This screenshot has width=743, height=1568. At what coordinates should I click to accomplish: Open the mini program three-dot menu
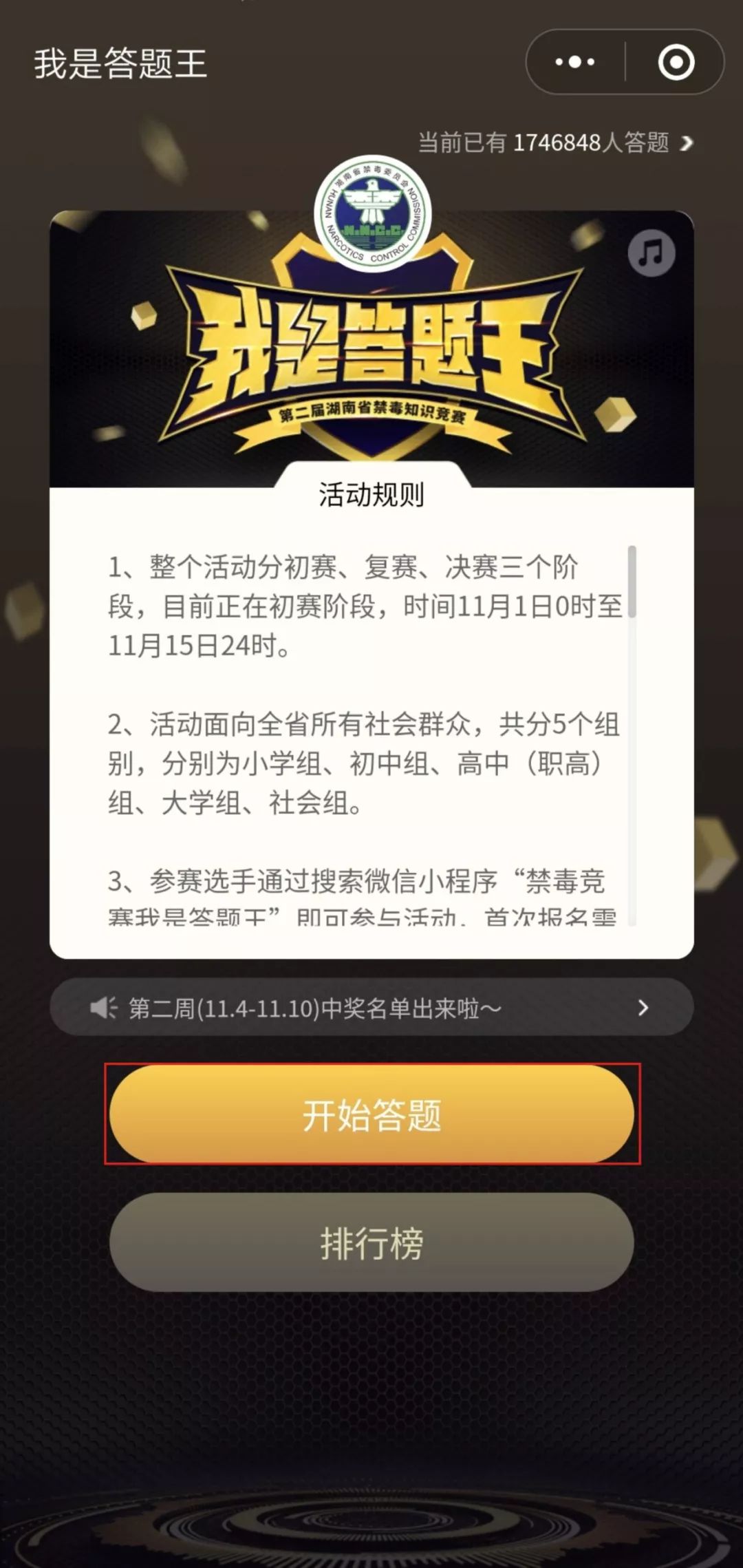pyautogui.click(x=575, y=62)
